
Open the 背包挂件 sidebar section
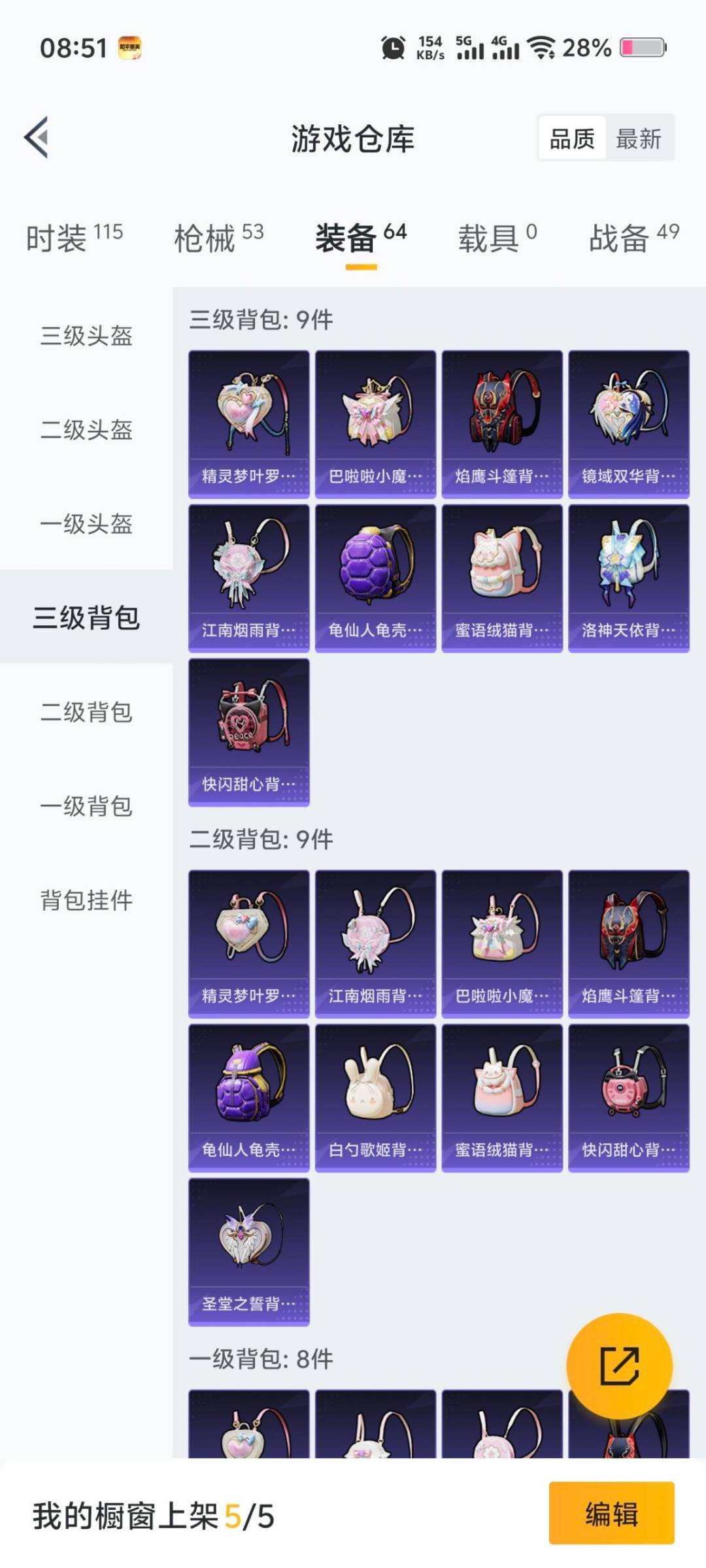click(x=87, y=902)
